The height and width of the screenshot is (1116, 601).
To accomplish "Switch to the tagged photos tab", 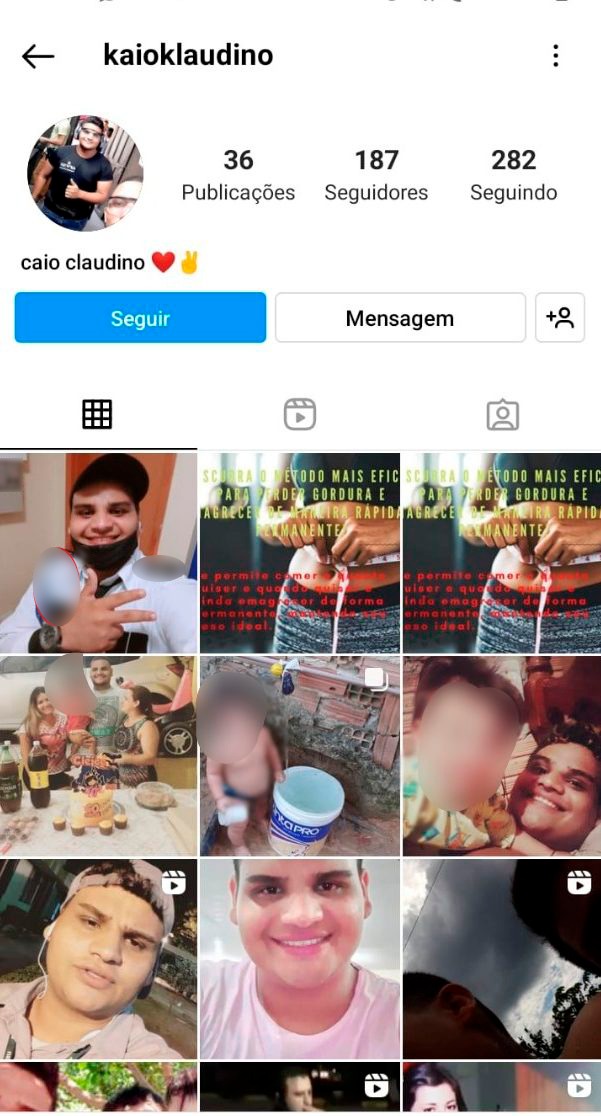I will 502,414.
